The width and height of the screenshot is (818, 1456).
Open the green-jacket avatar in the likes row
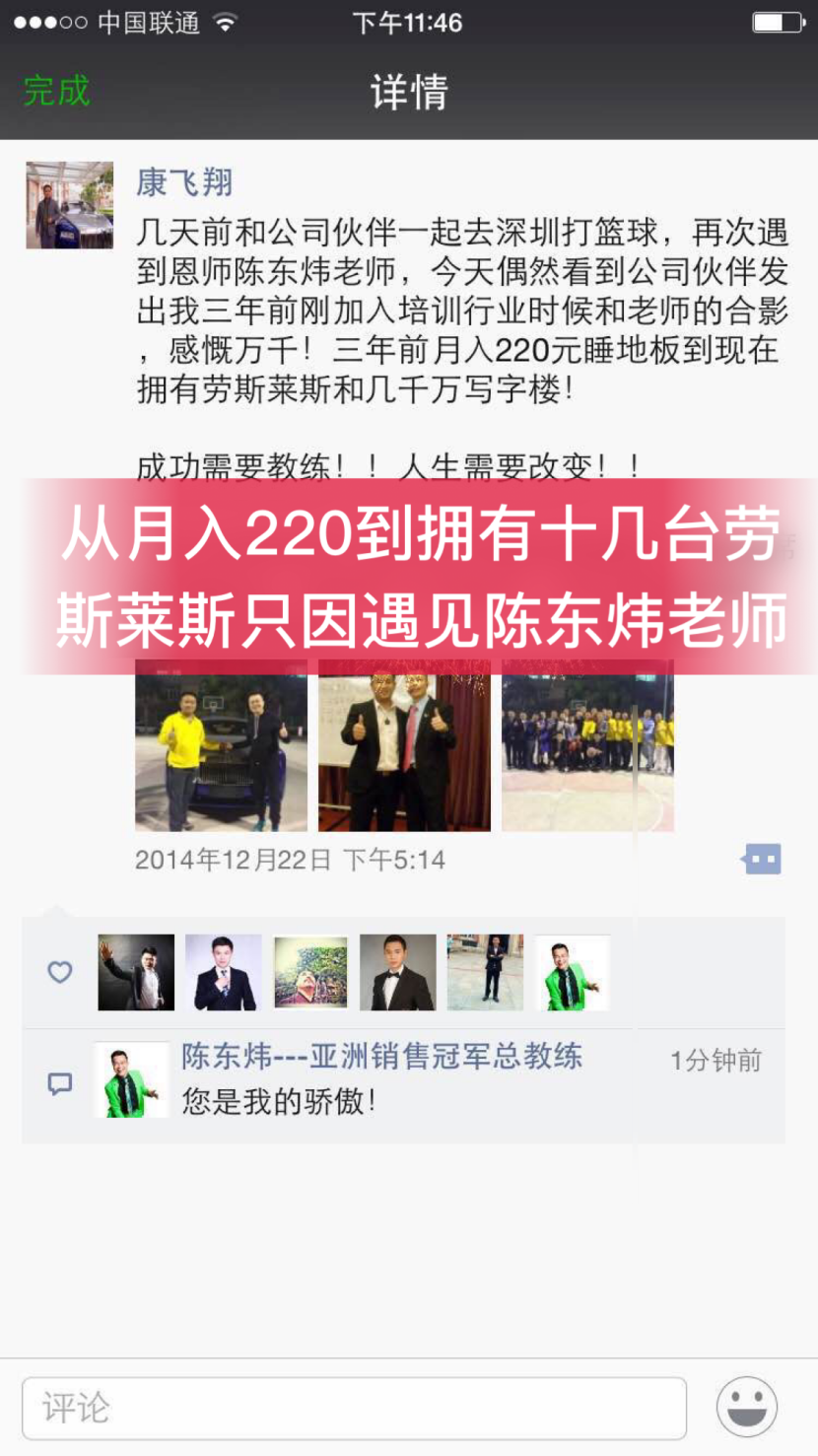[x=573, y=972]
